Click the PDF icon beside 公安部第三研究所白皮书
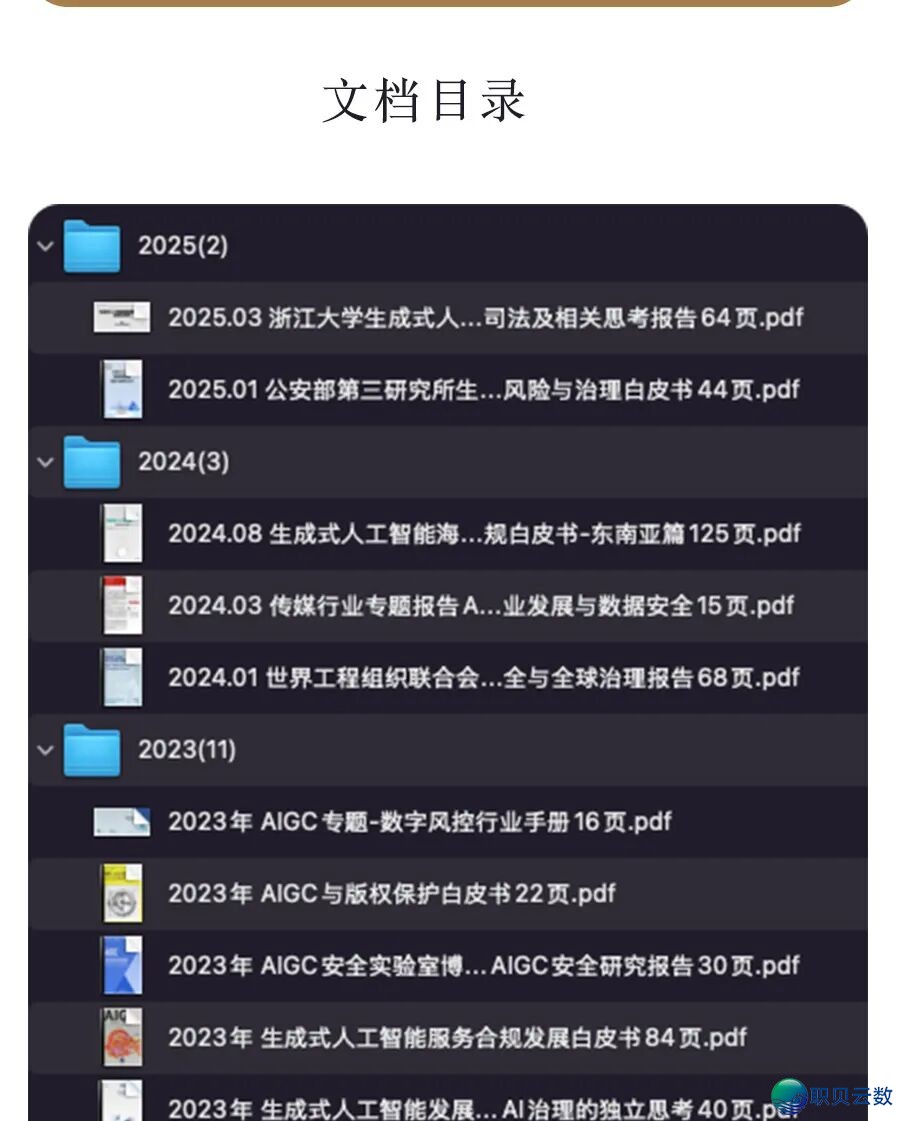The width and height of the screenshot is (900, 1121). 121,389
